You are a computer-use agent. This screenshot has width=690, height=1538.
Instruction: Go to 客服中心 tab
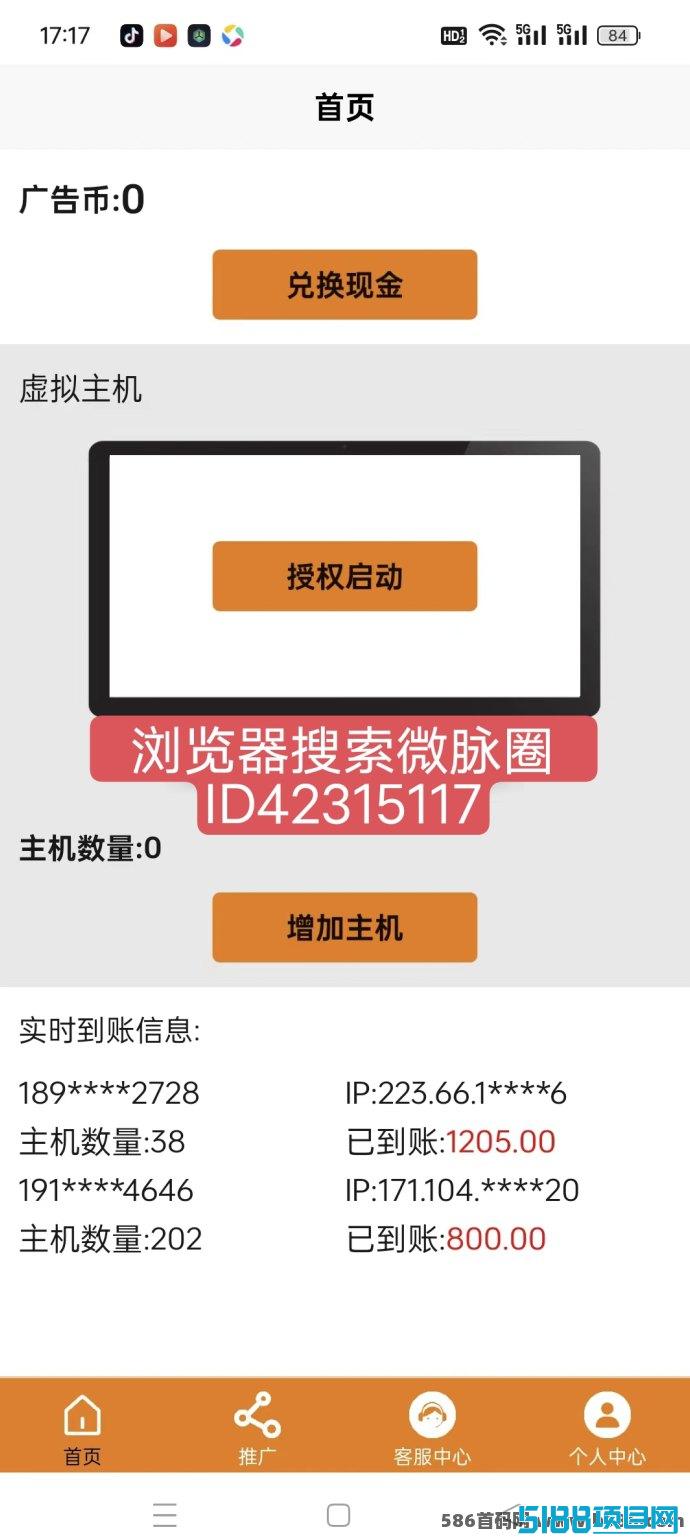tap(432, 1428)
